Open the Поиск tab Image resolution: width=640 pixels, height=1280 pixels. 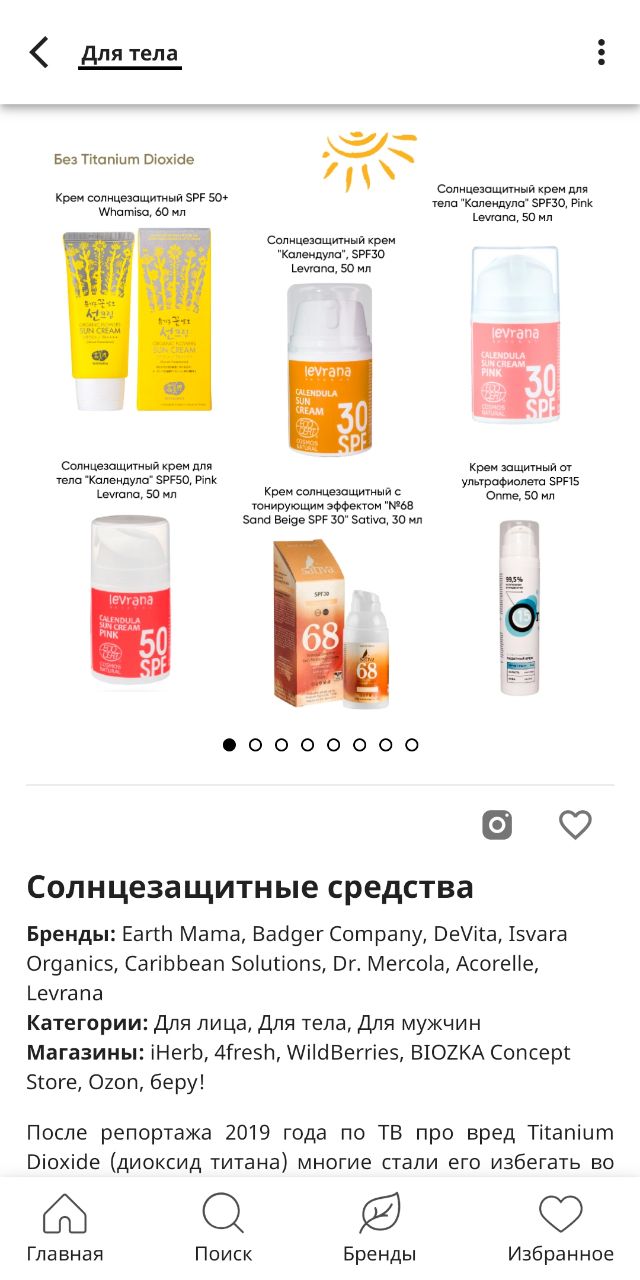pos(223,1228)
